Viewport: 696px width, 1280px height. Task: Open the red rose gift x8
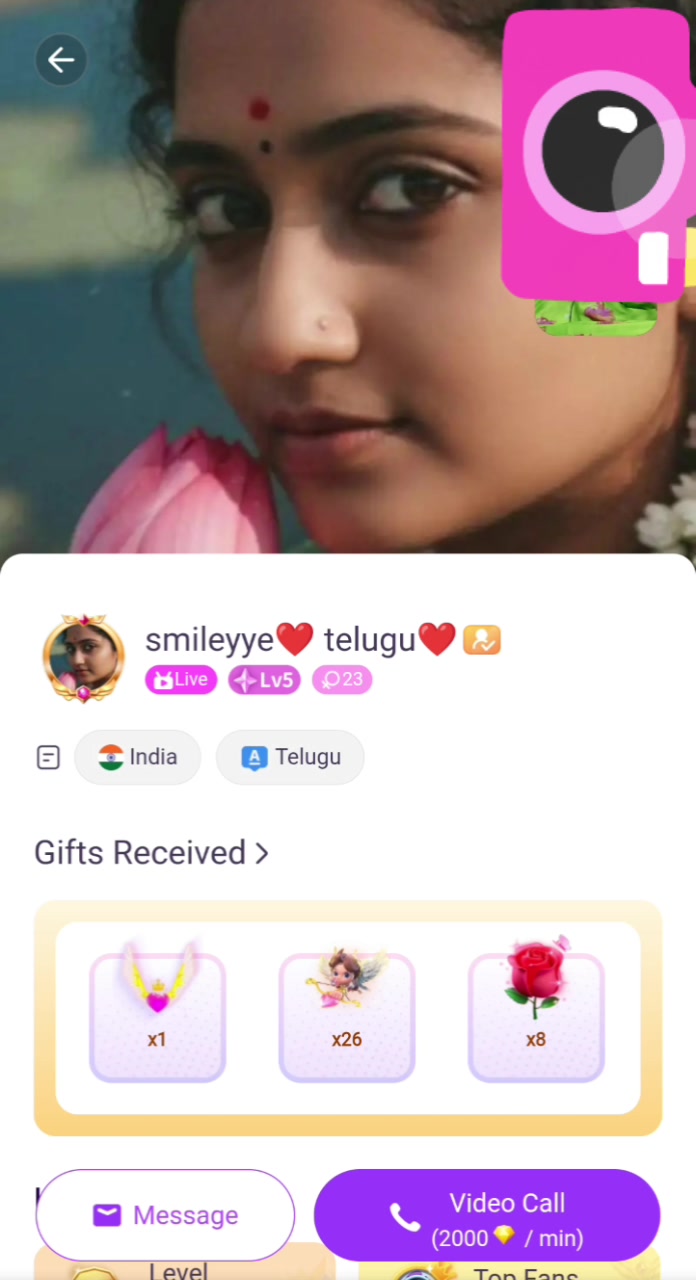[536, 1017]
